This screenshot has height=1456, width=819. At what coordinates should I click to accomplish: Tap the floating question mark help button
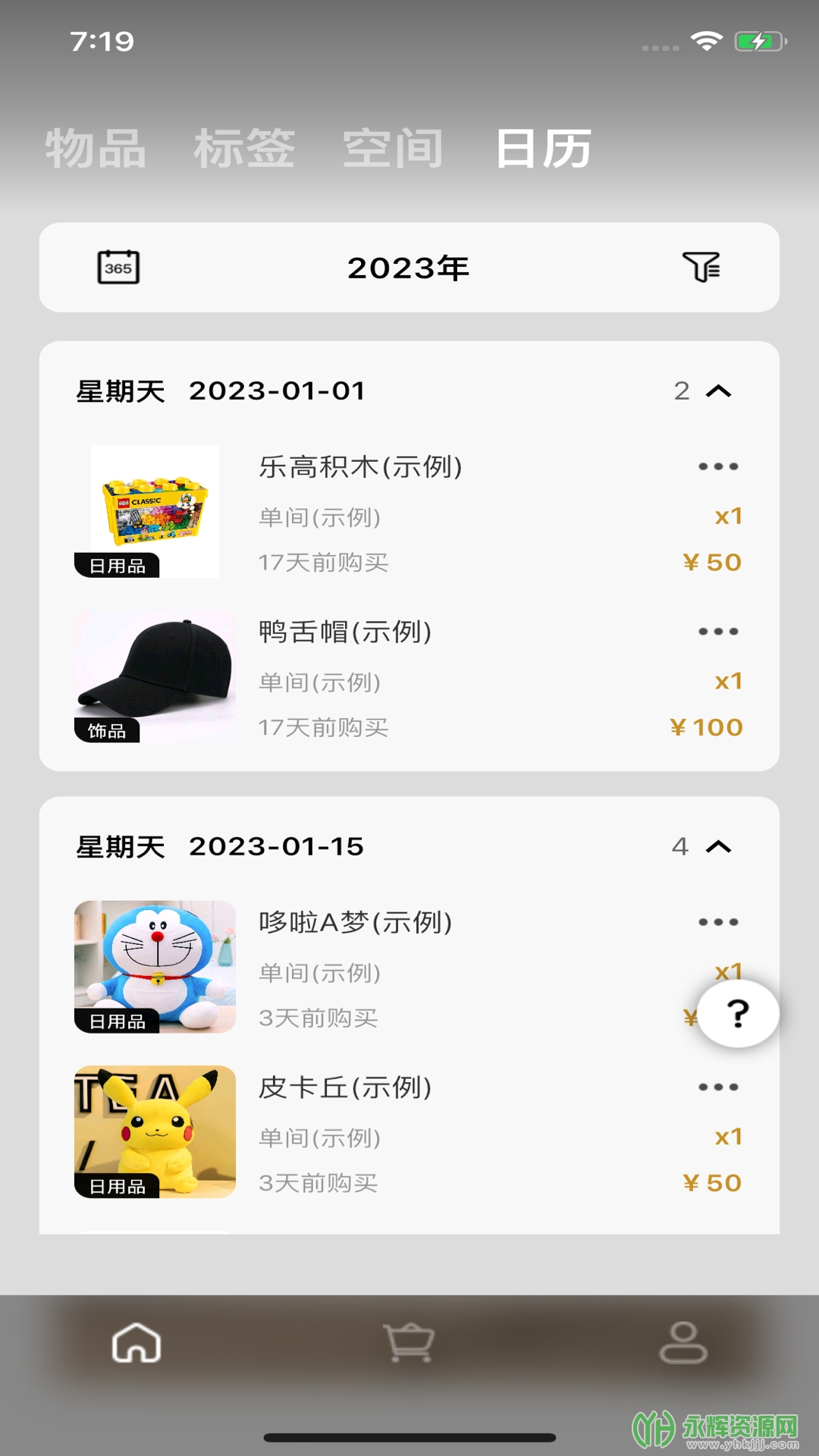[x=738, y=1014]
